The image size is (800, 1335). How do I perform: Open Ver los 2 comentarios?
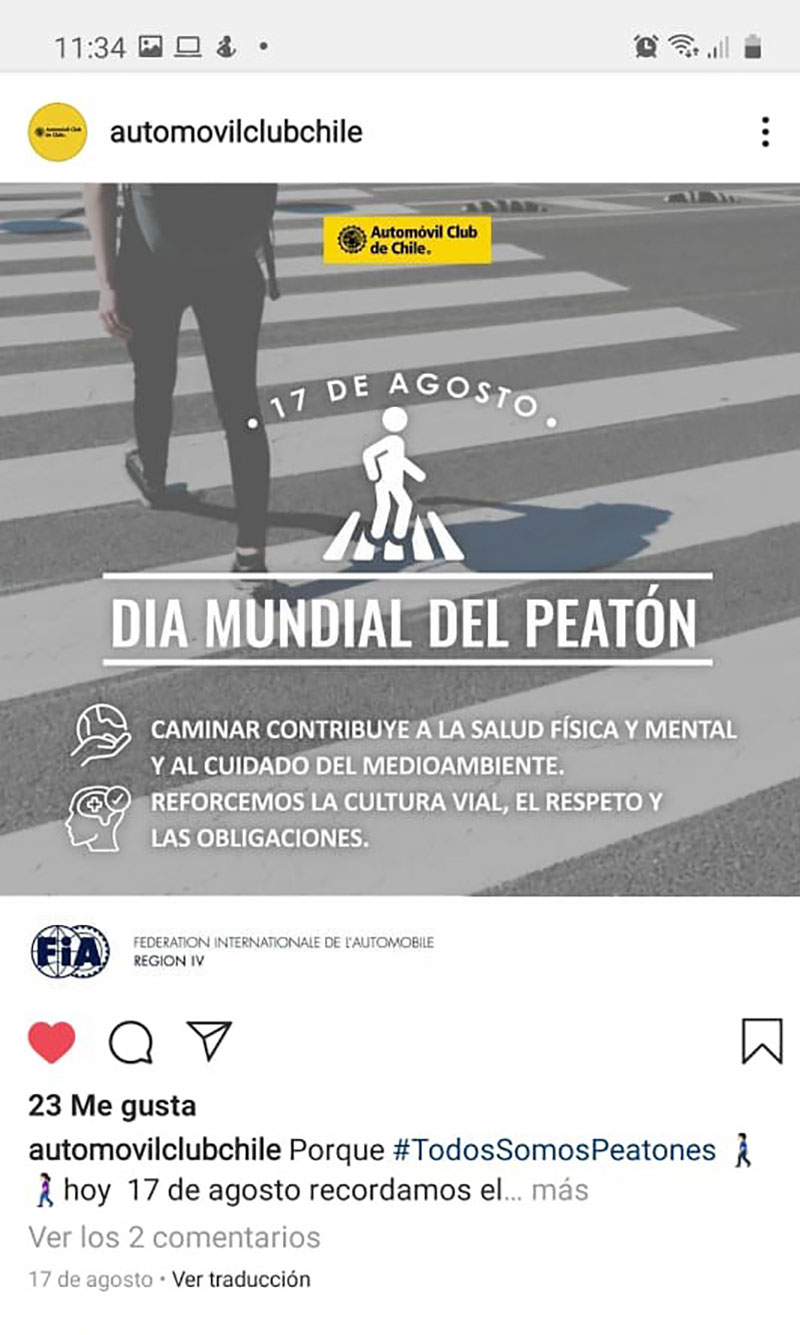(174, 1237)
